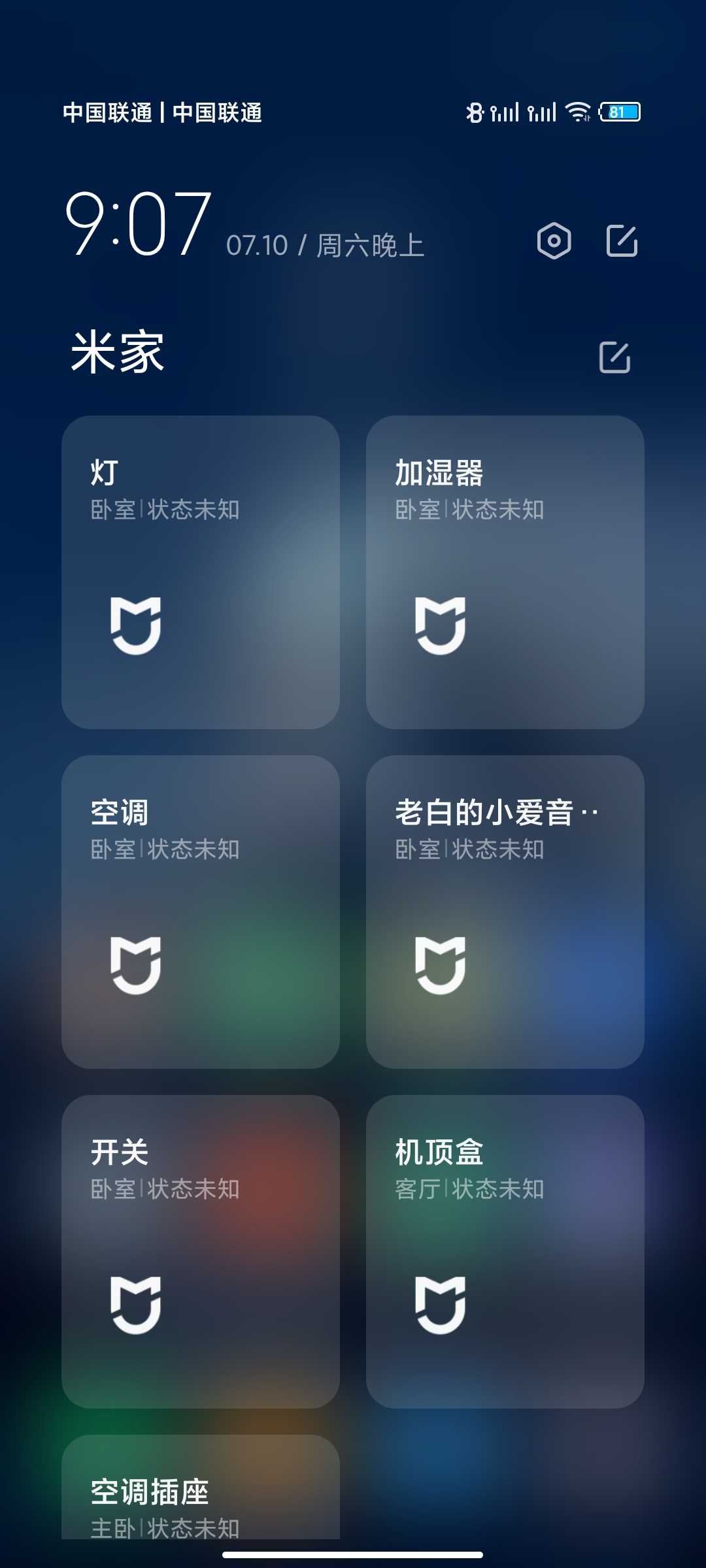Open the 老白的小爱音 speaker card
Viewport: 706px width, 1568px height.
click(505, 912)
